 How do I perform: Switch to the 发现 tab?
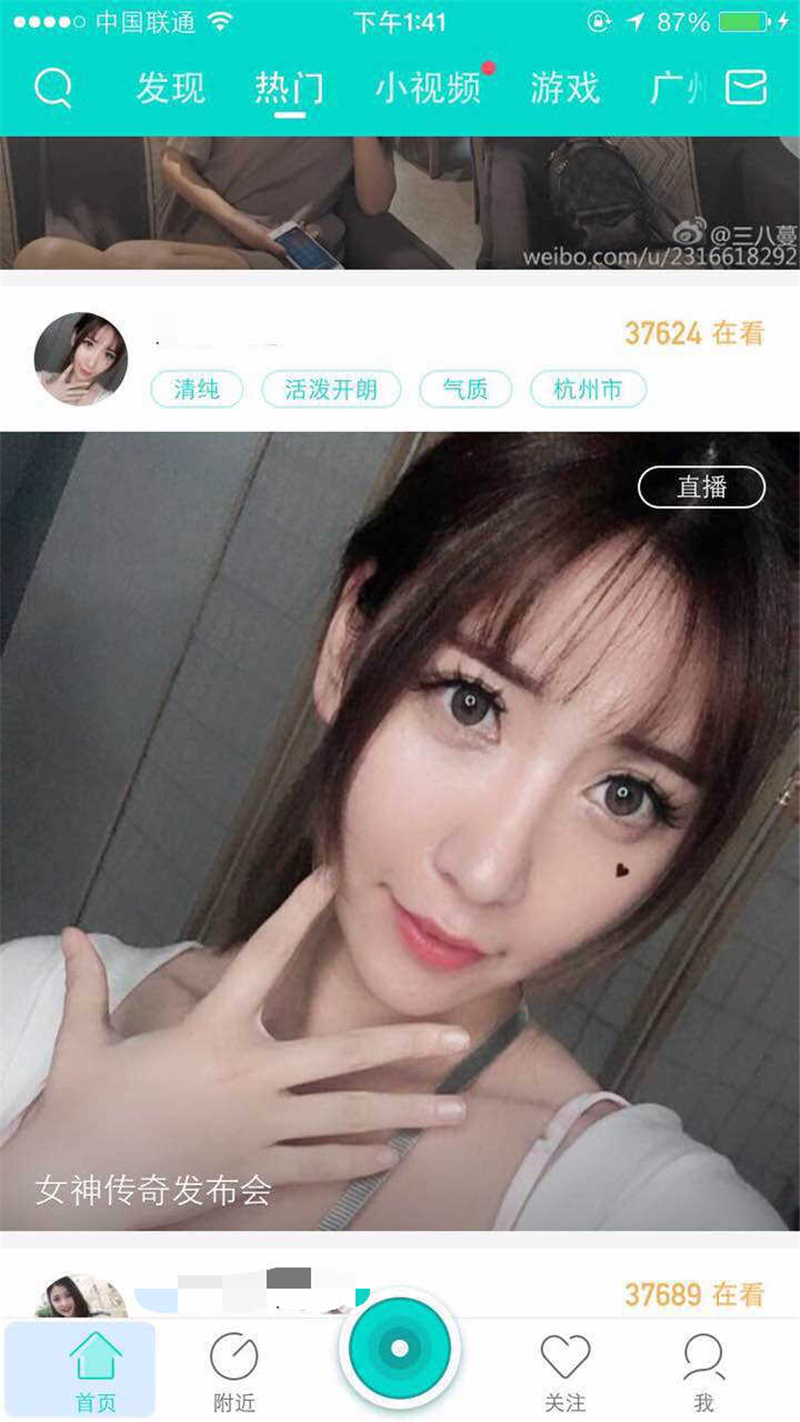click(171, 89)
